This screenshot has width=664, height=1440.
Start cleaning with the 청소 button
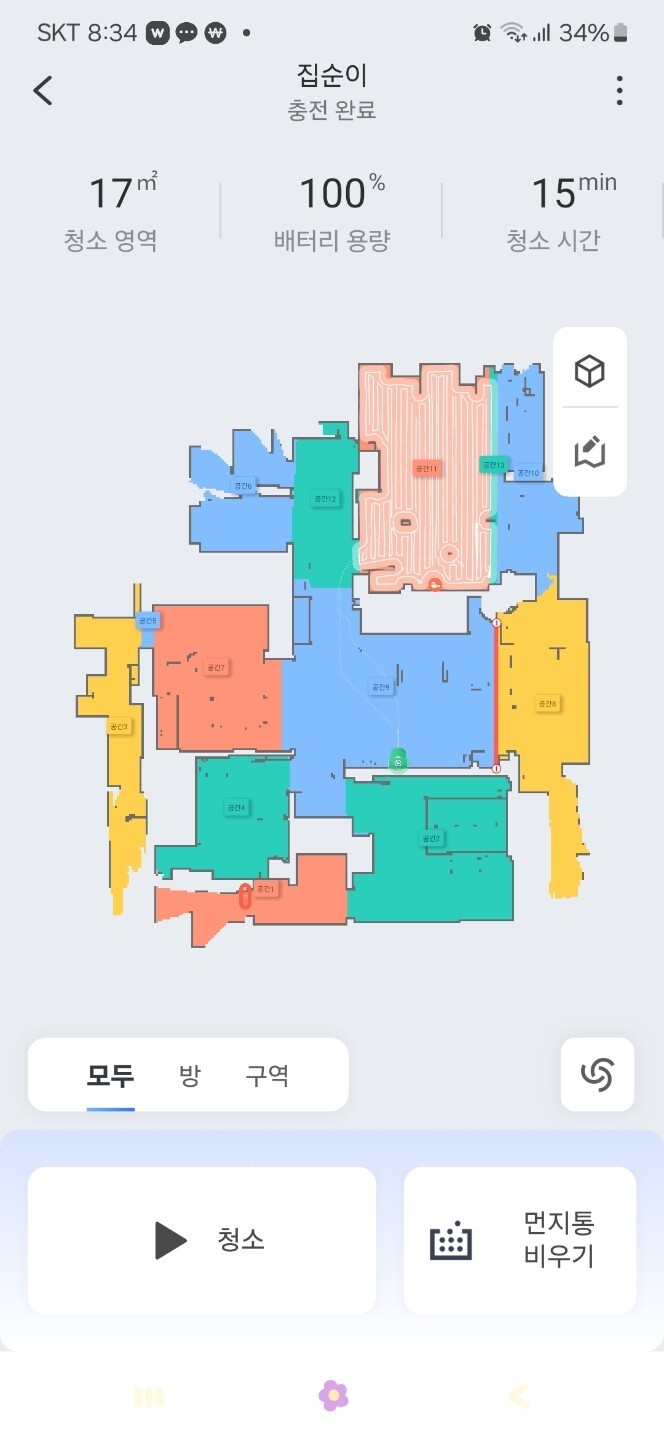point(202,1240)
